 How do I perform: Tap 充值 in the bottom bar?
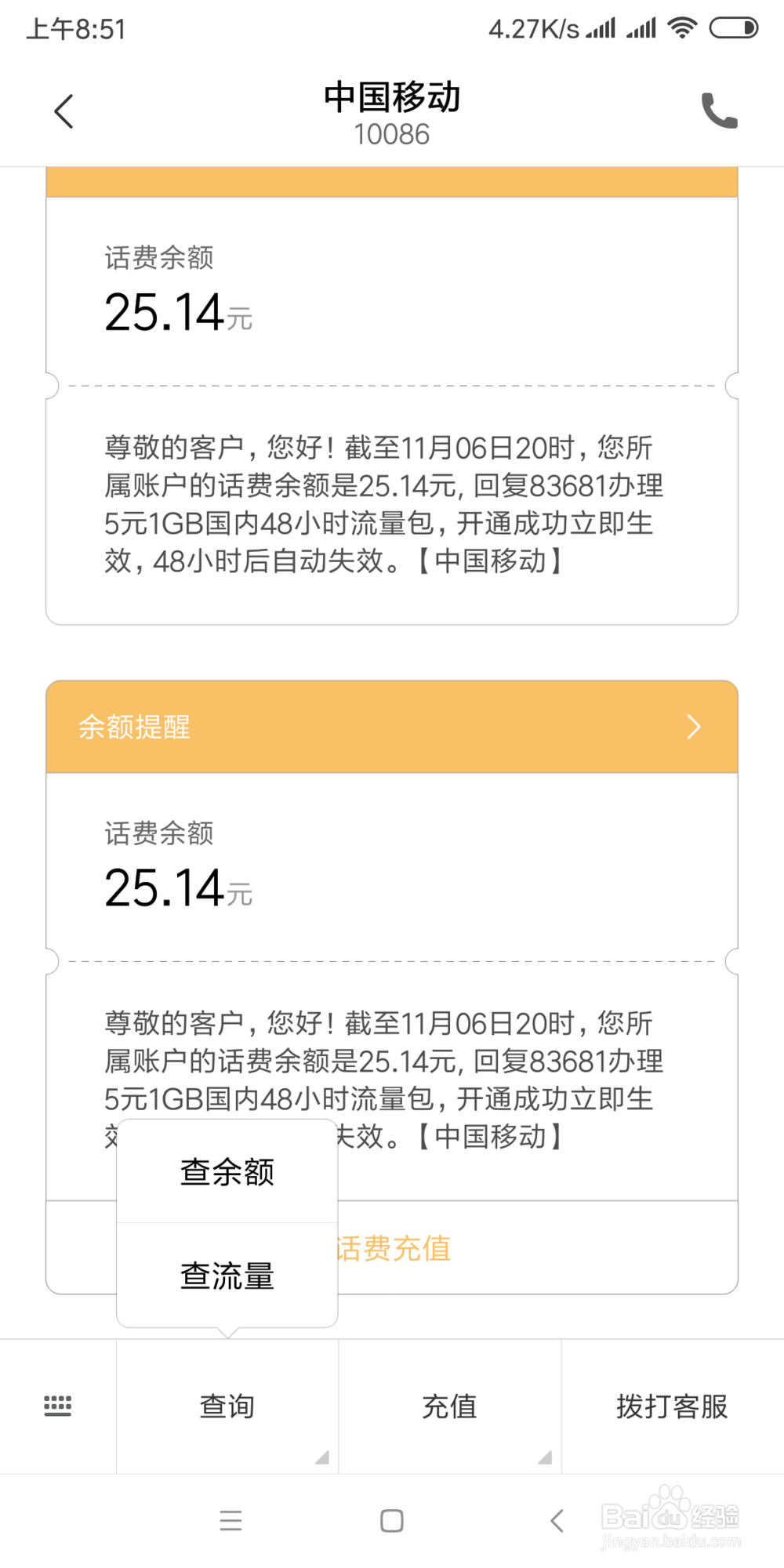(448, 1406)
